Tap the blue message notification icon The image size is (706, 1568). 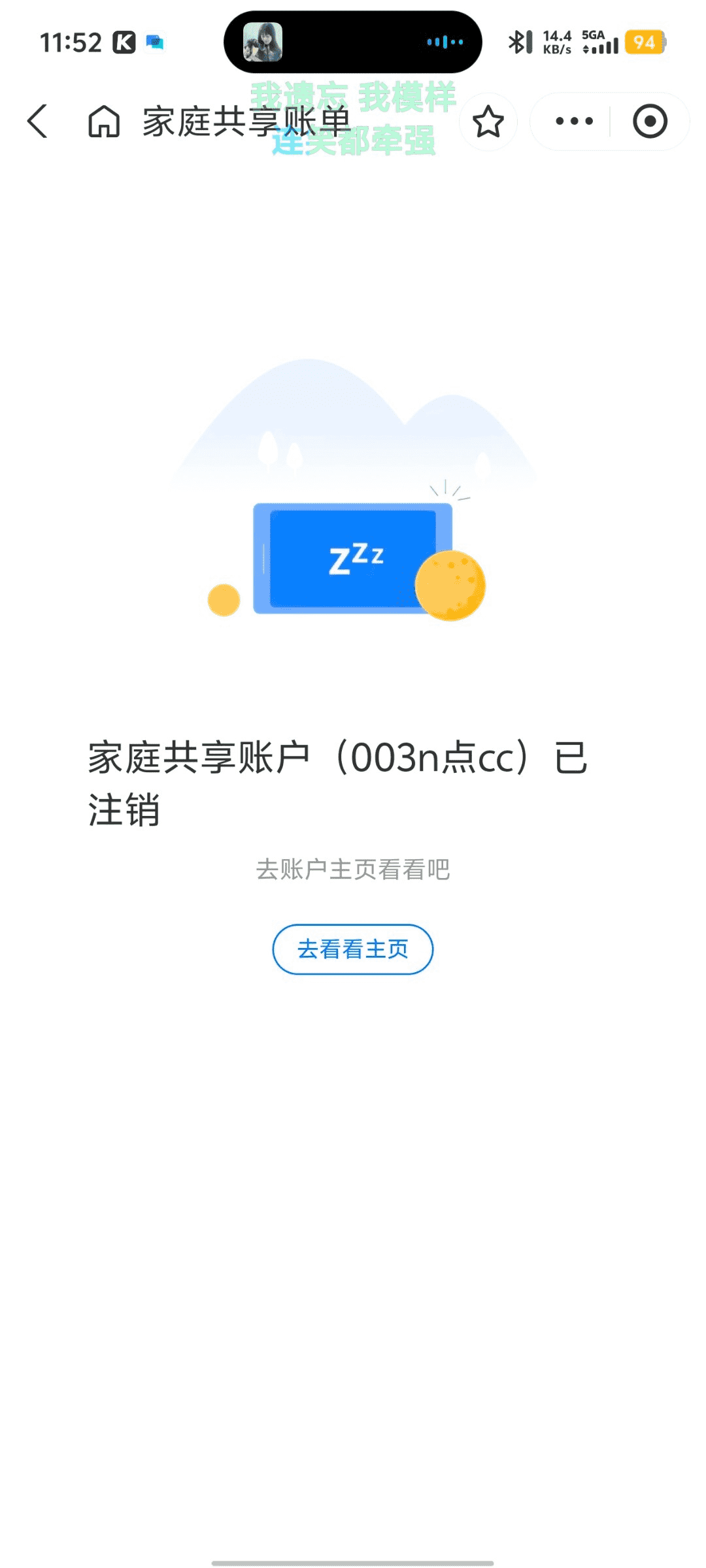pyautogui.click(x=154, y=41)
